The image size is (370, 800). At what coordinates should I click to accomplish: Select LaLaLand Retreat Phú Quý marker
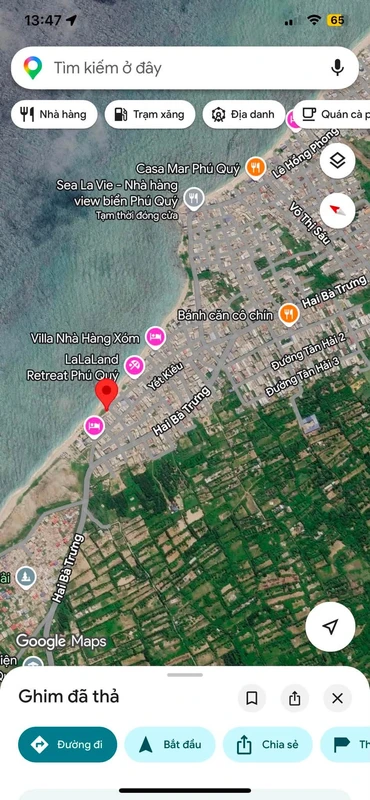[x=135, y=365]
